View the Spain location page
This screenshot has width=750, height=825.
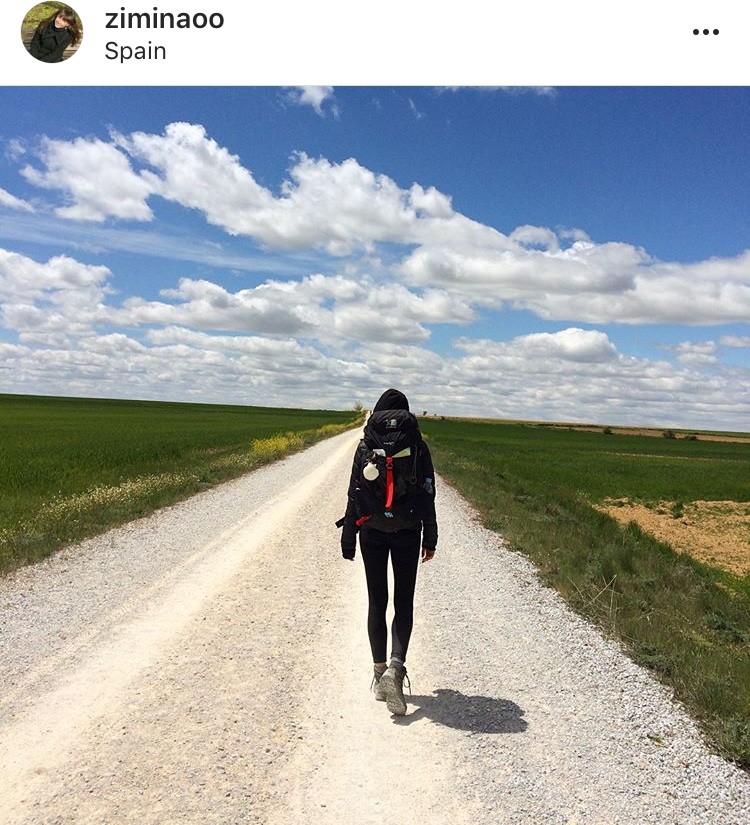(x=135, y=51)
